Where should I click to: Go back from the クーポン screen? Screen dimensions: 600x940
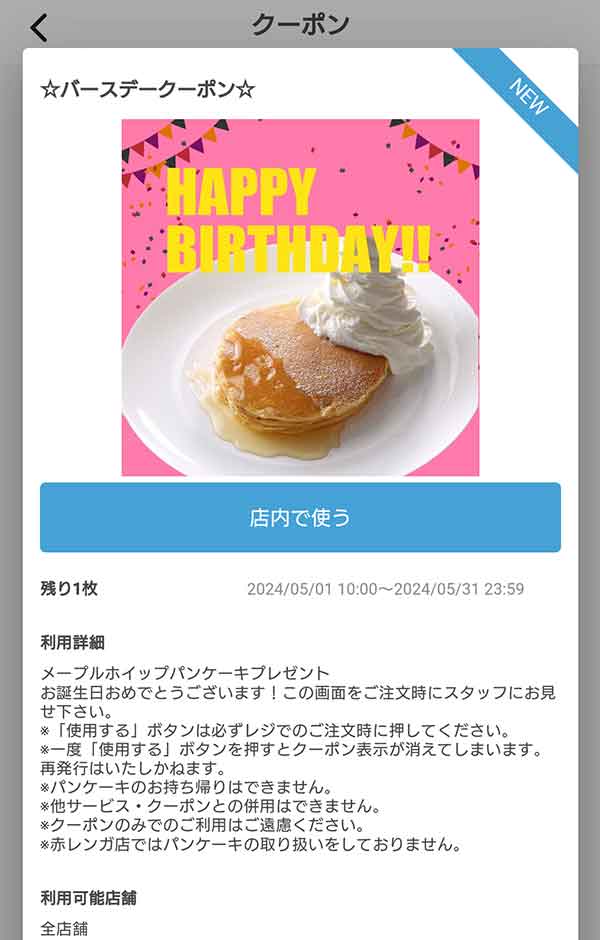pyautogui.click(x=39, y=27)
